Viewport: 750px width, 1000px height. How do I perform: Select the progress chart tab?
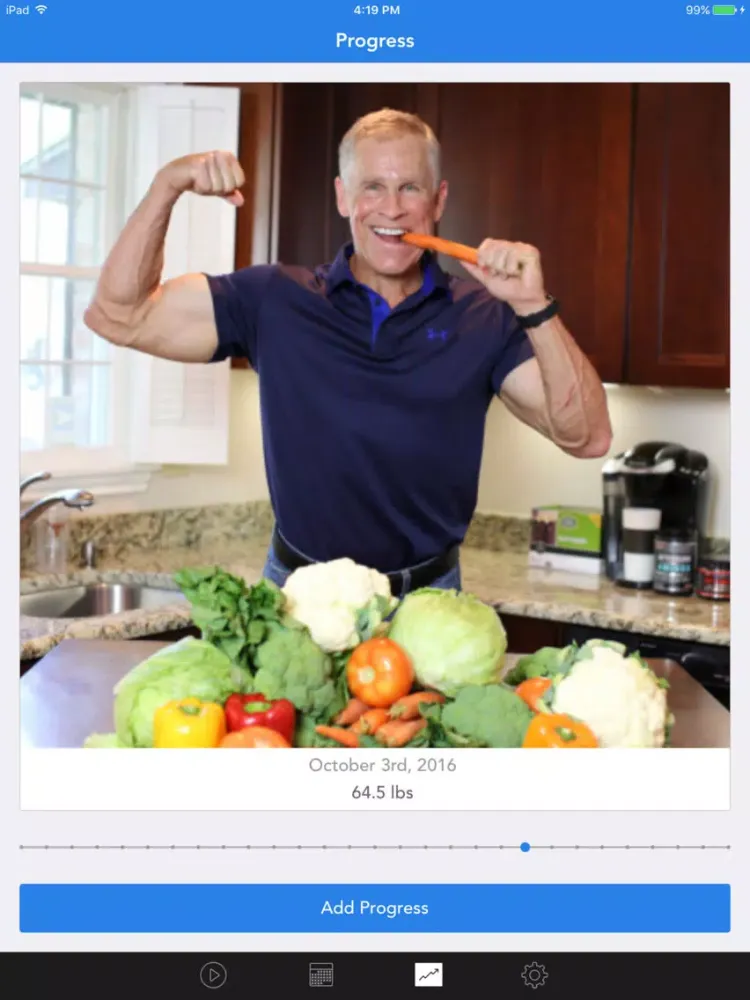pyautogui.click(x=428, y=975)
